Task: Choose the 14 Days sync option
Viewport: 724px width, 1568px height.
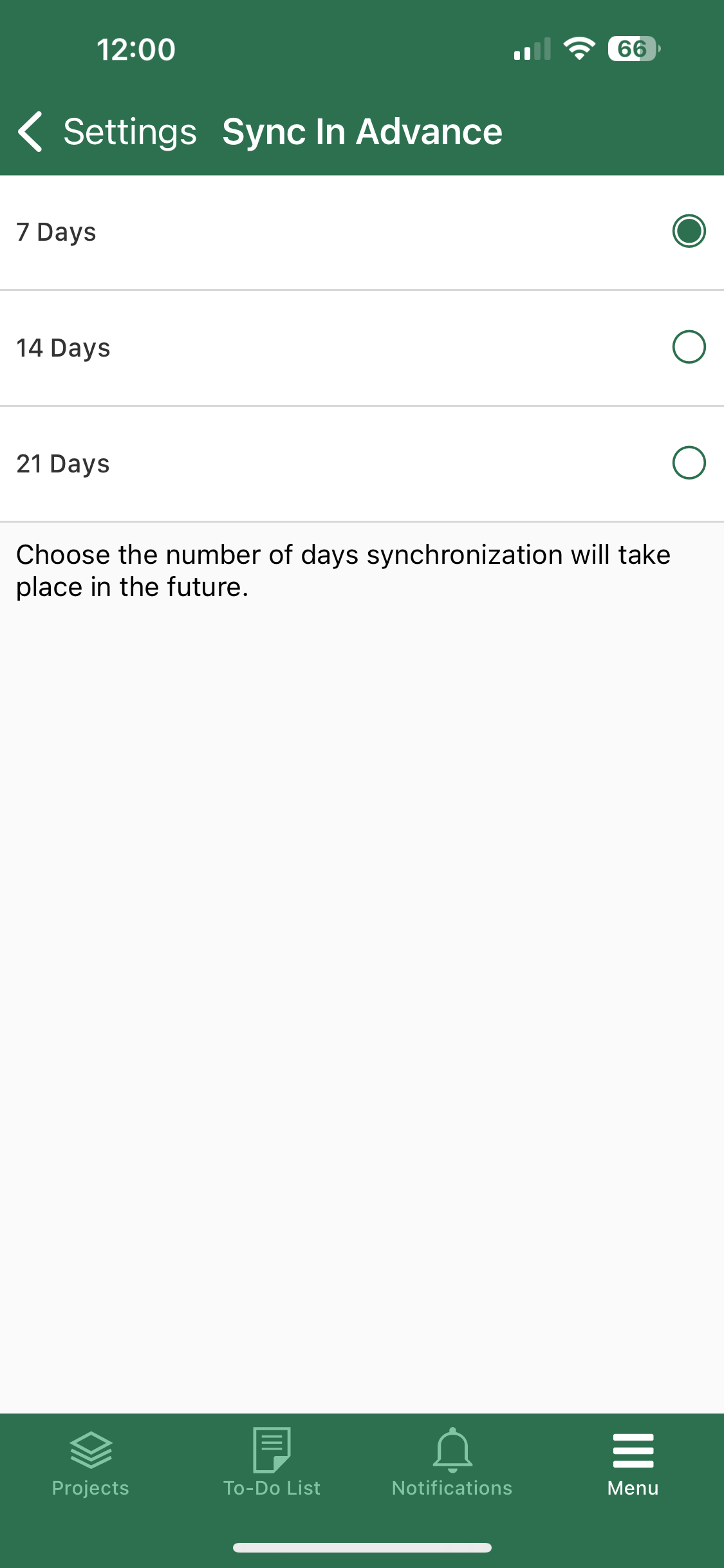Action: [x=688, y=348]
